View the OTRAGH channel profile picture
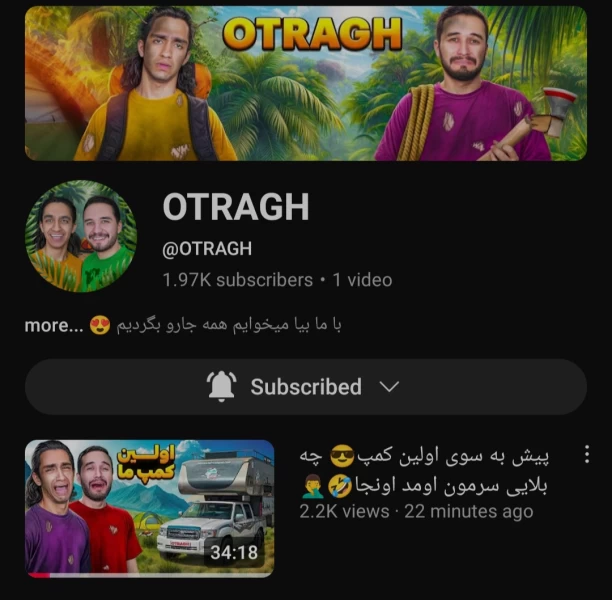Viewport: 612px width, 600px height. (81, 237)
